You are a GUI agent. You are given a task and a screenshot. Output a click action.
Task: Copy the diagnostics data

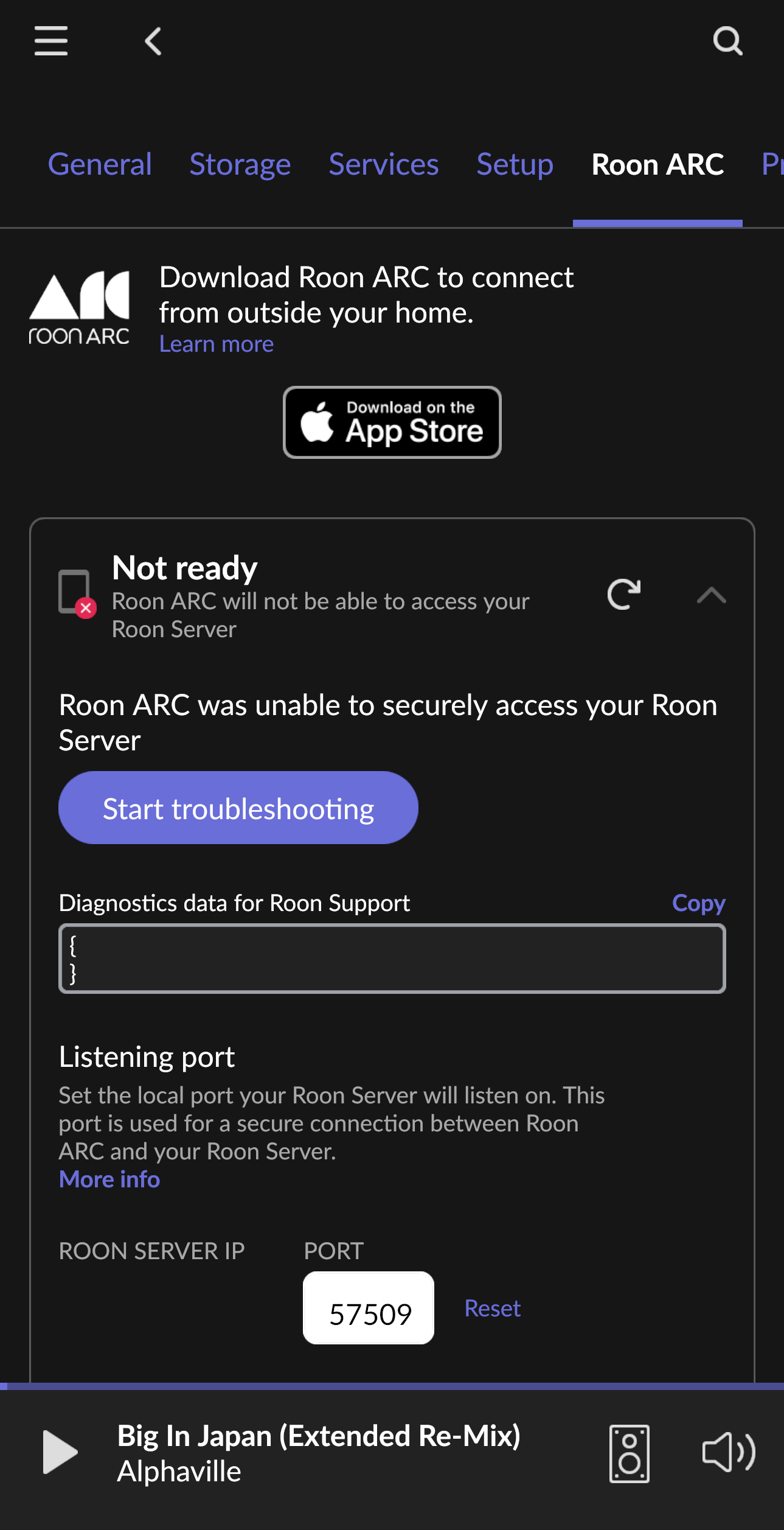[699, 903]
